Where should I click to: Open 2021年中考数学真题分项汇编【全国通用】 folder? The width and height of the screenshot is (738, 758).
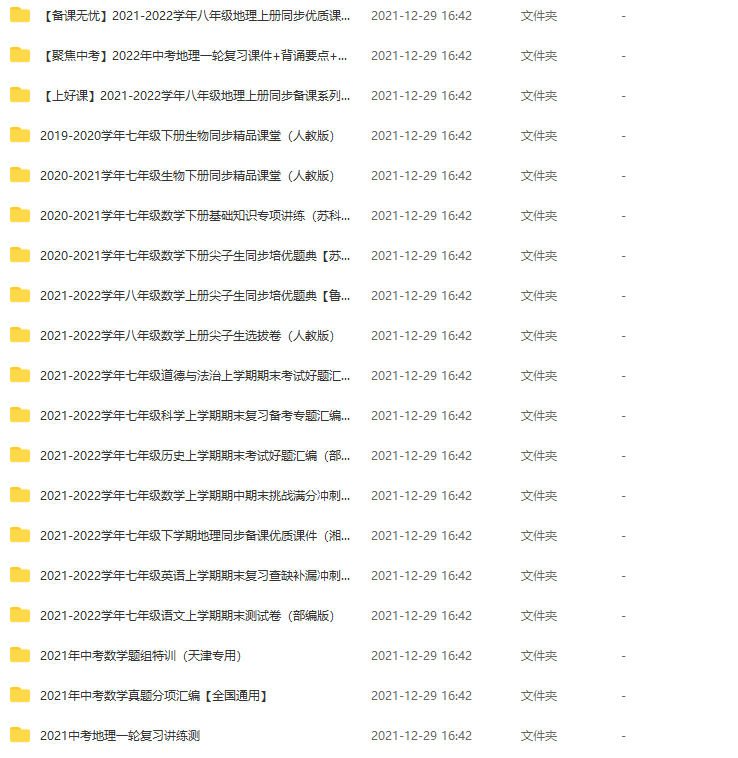coord(153,696)
